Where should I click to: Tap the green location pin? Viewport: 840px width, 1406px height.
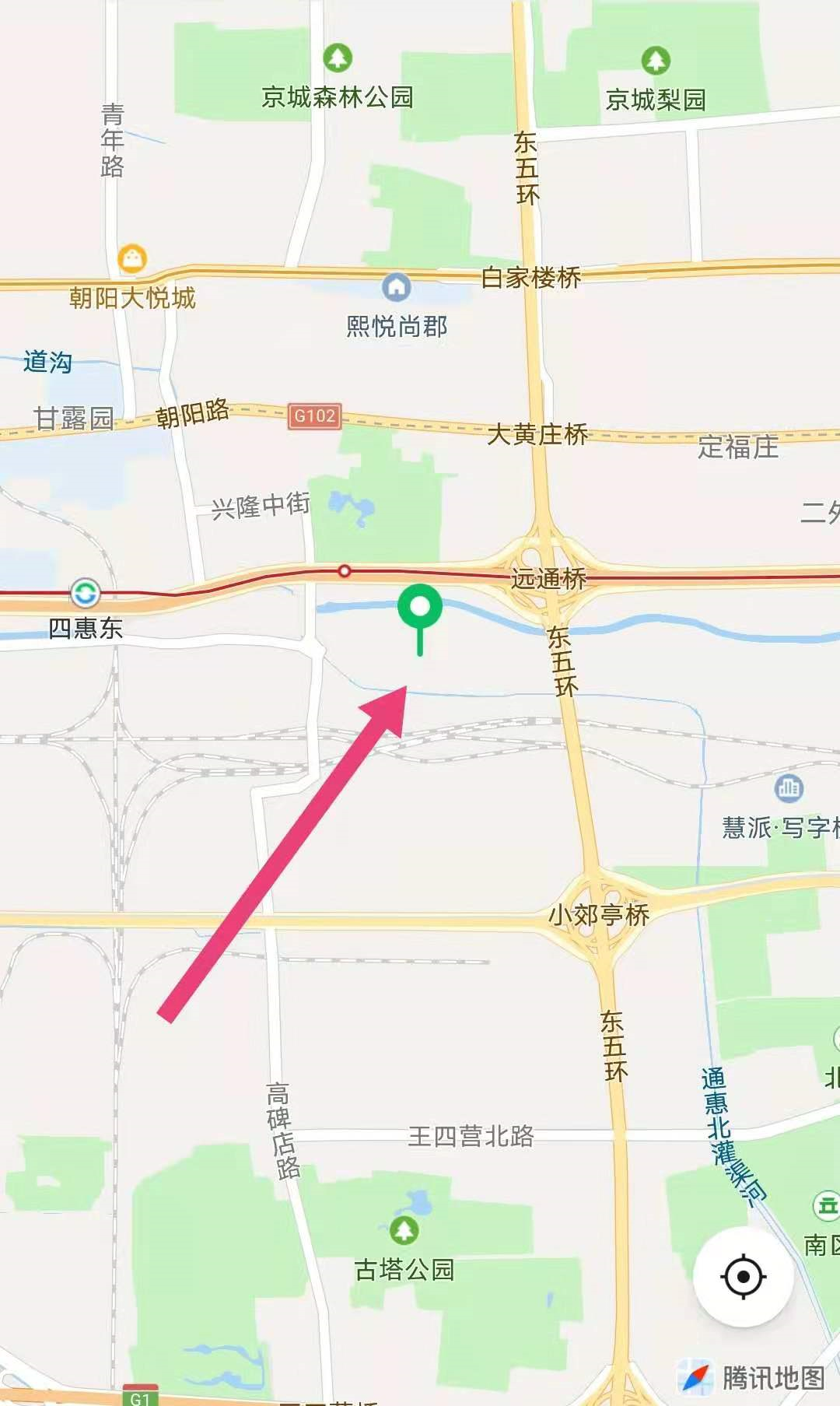[420, 608]
